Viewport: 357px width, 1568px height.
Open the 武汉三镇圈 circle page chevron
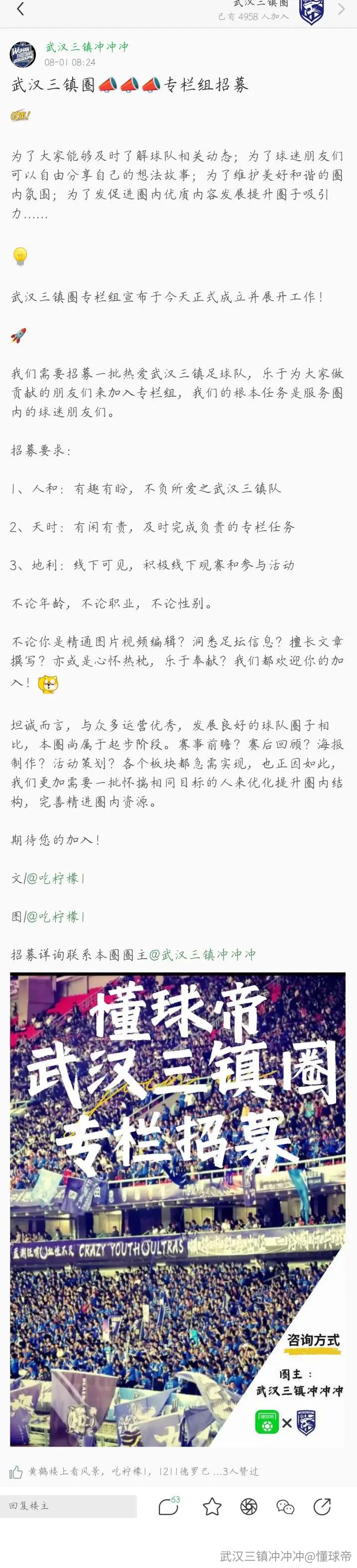[341, 9]
